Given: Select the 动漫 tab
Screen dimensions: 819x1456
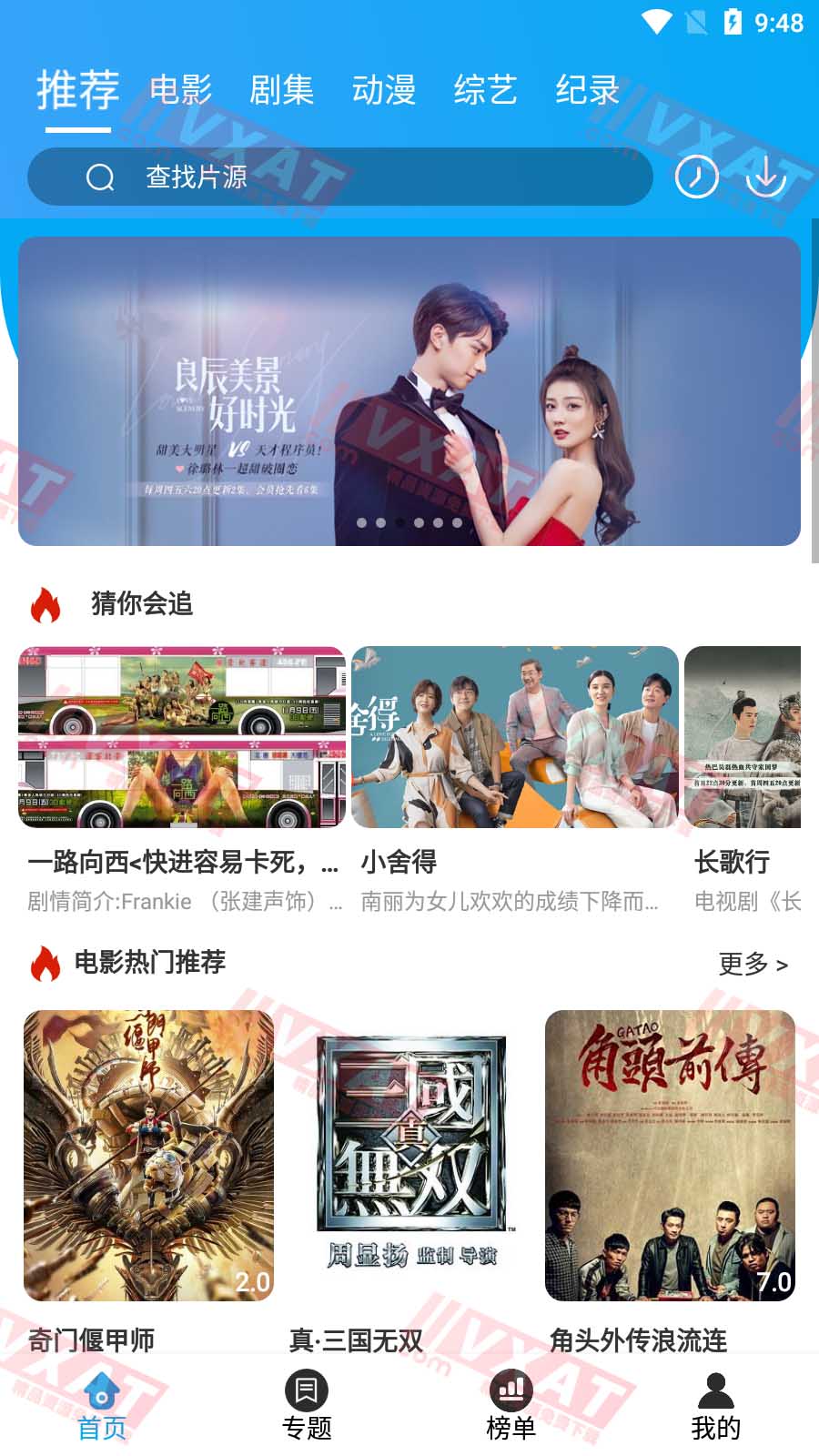Looking at the screenshot, I should coord(383,90).
